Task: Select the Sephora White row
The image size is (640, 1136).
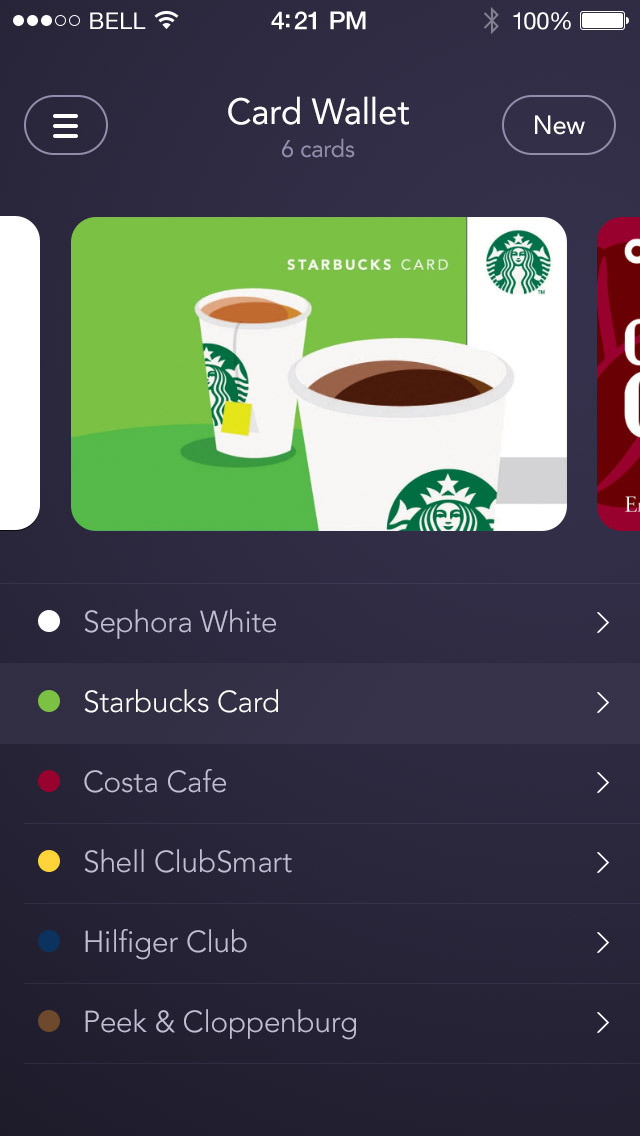Action: [x=320, y=623]
